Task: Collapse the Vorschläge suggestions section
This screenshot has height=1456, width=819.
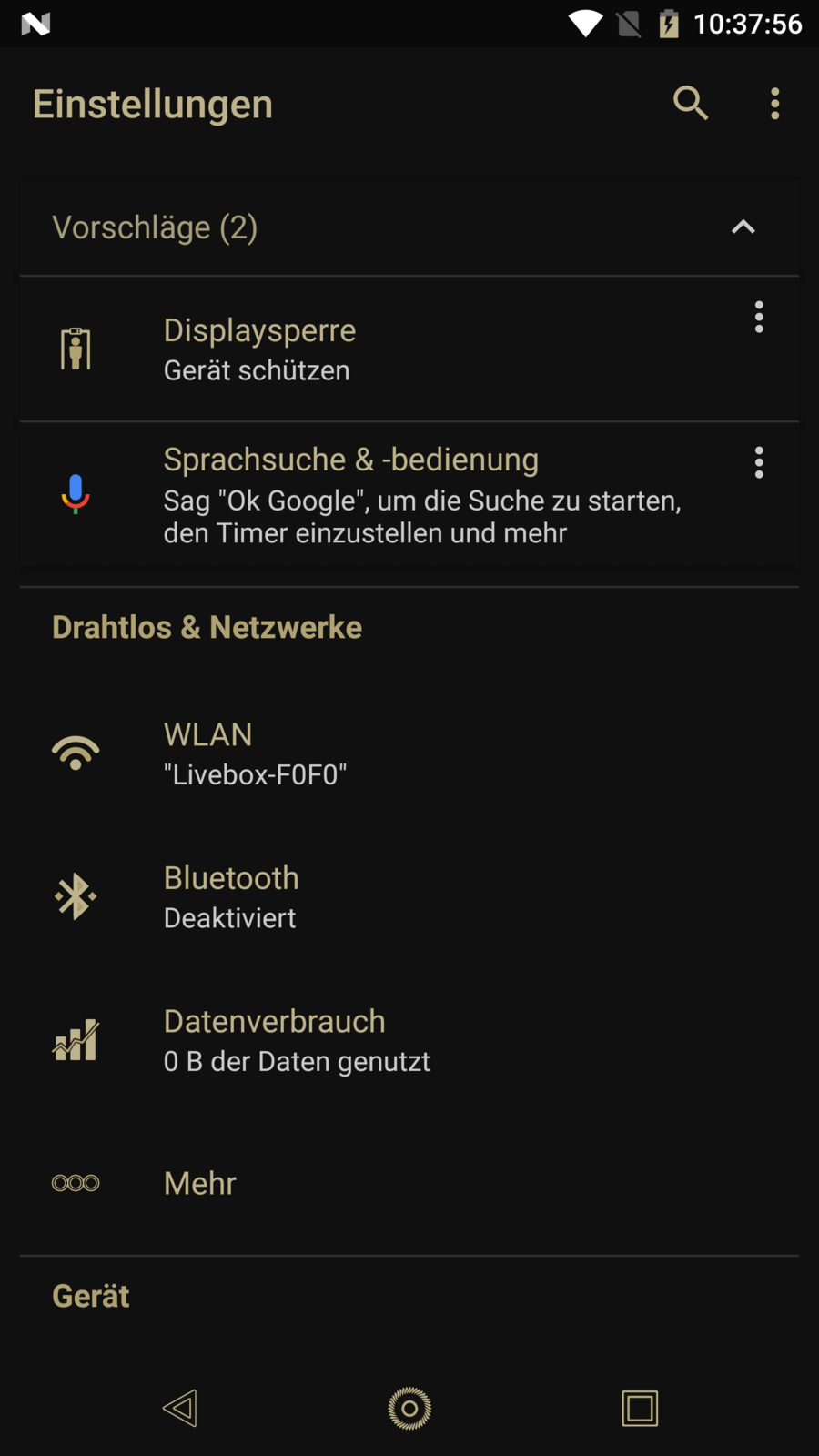Action: [743, 227]
